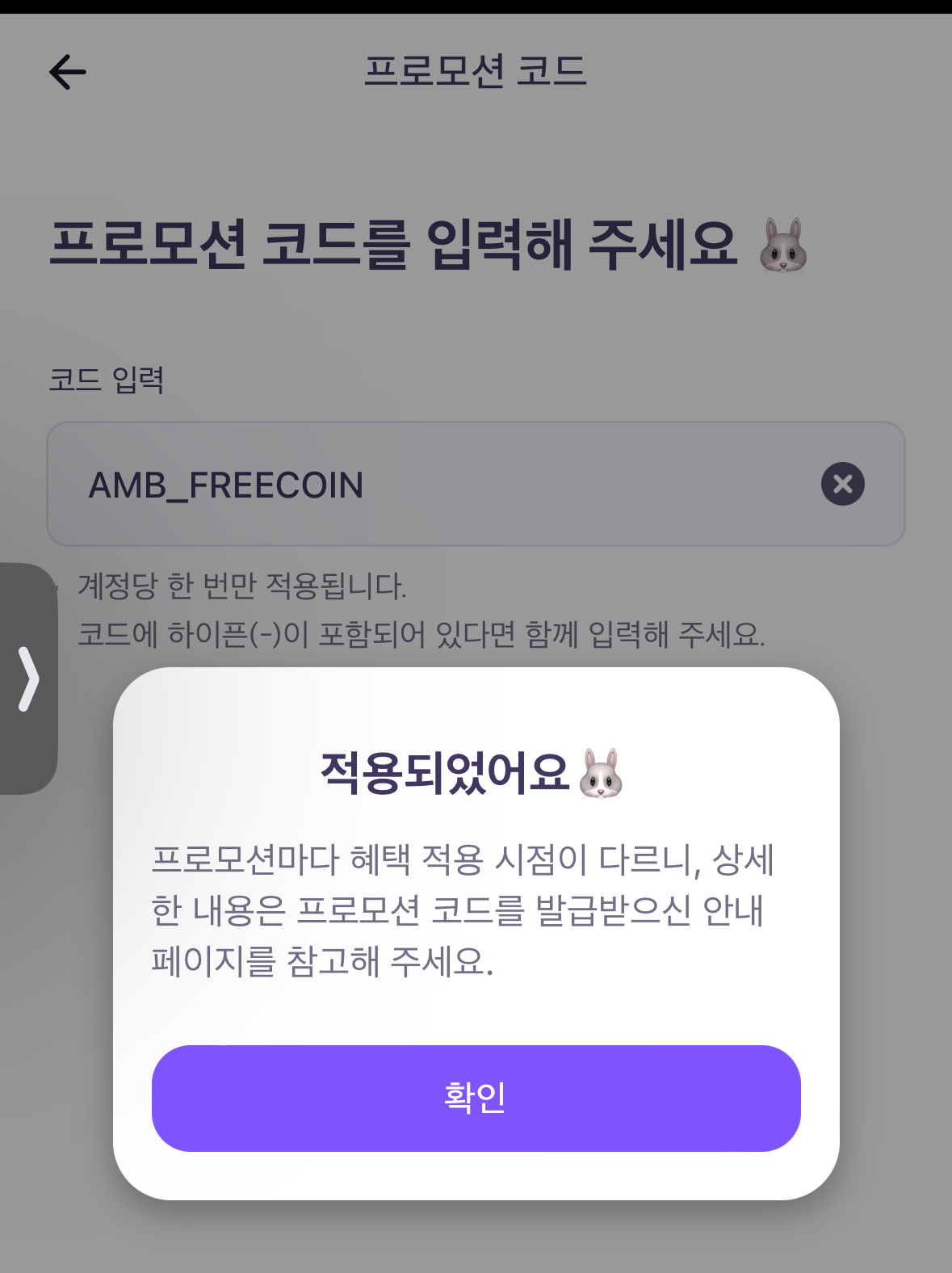
Task: Expand the side panel arrow handle
Action: (x=29, y=679)
